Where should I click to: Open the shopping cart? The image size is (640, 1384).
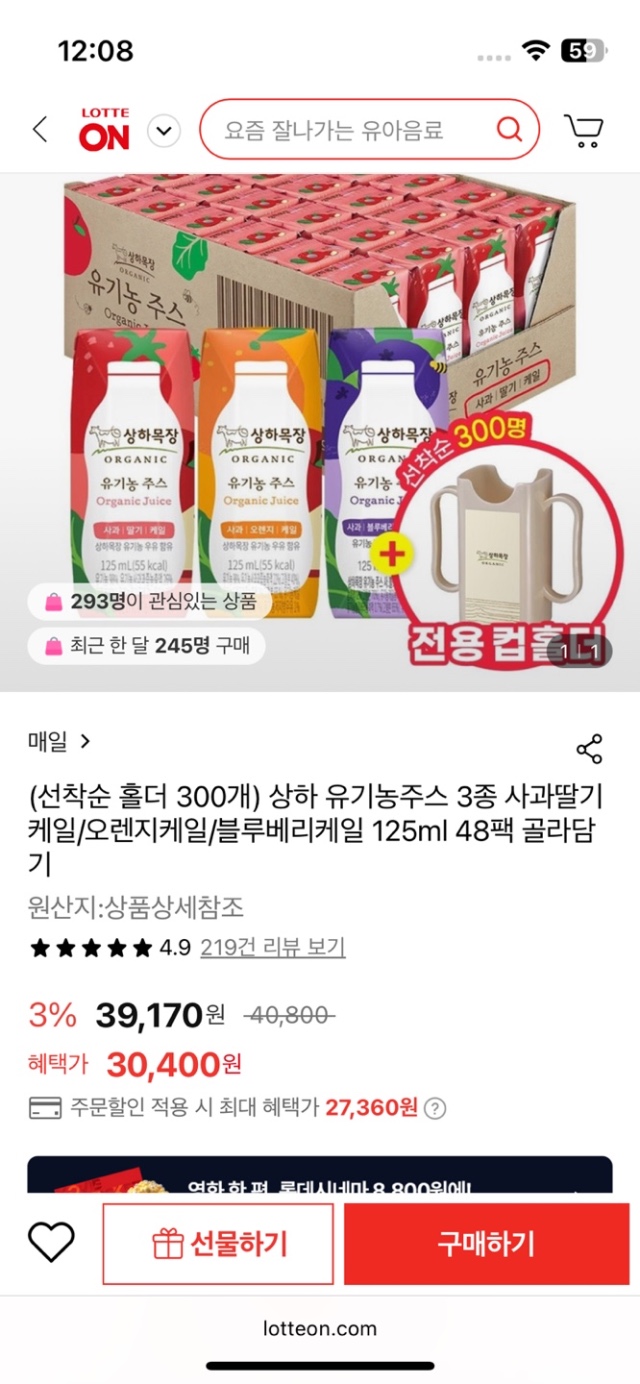coord(583,130)
